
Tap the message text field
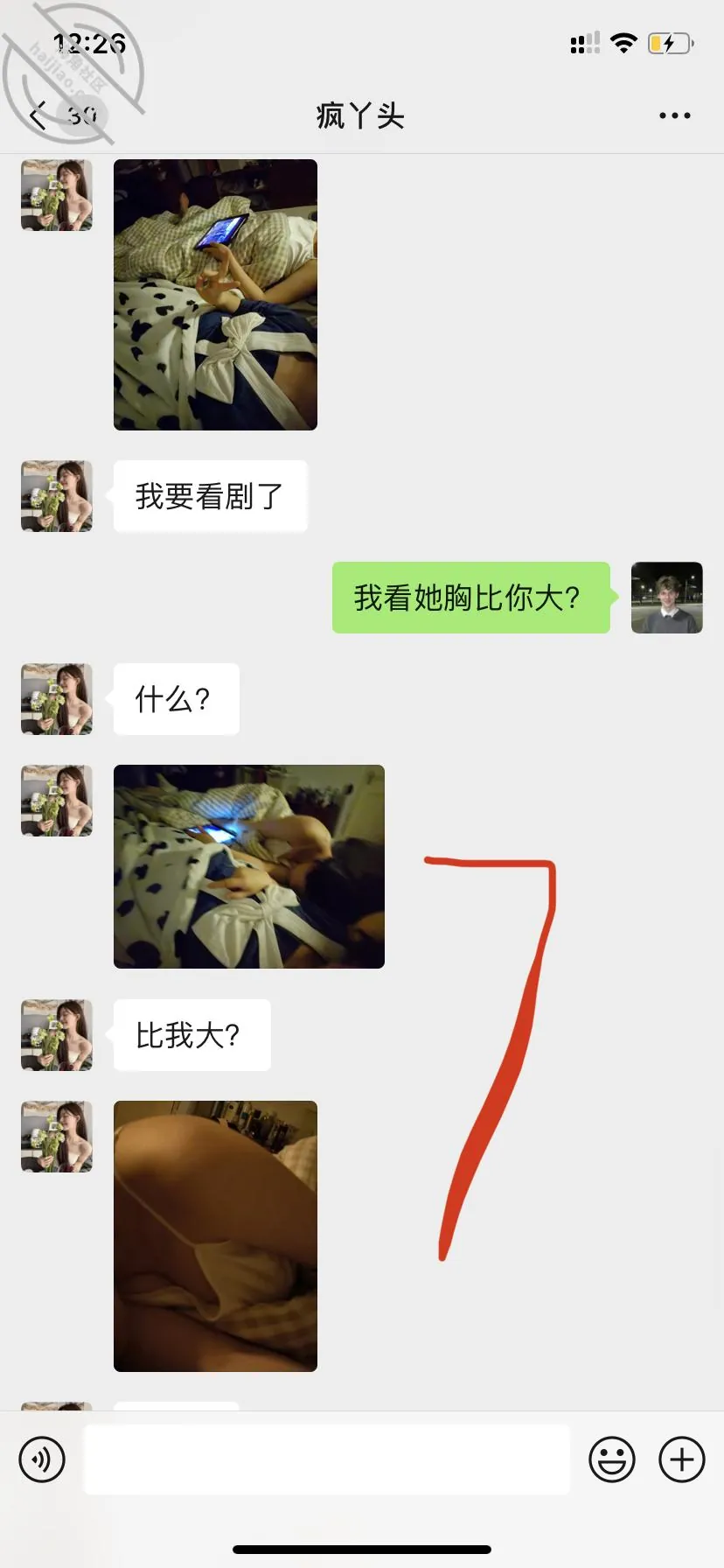pyautogui.click(x=326, y=1459)
